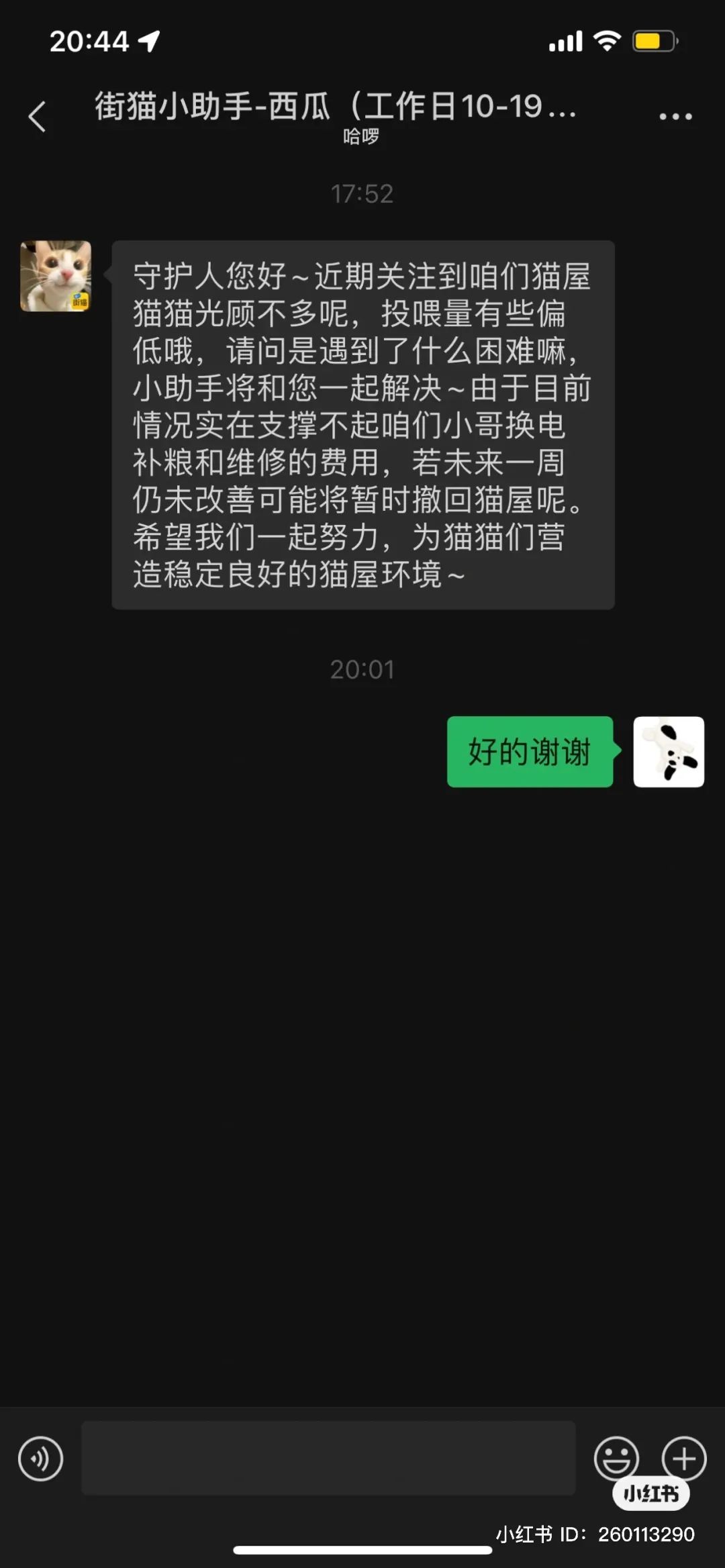This screenshot has height=1568, width=725.
Task: Tap the location arrow beside the clock
Action: [146, 40]
